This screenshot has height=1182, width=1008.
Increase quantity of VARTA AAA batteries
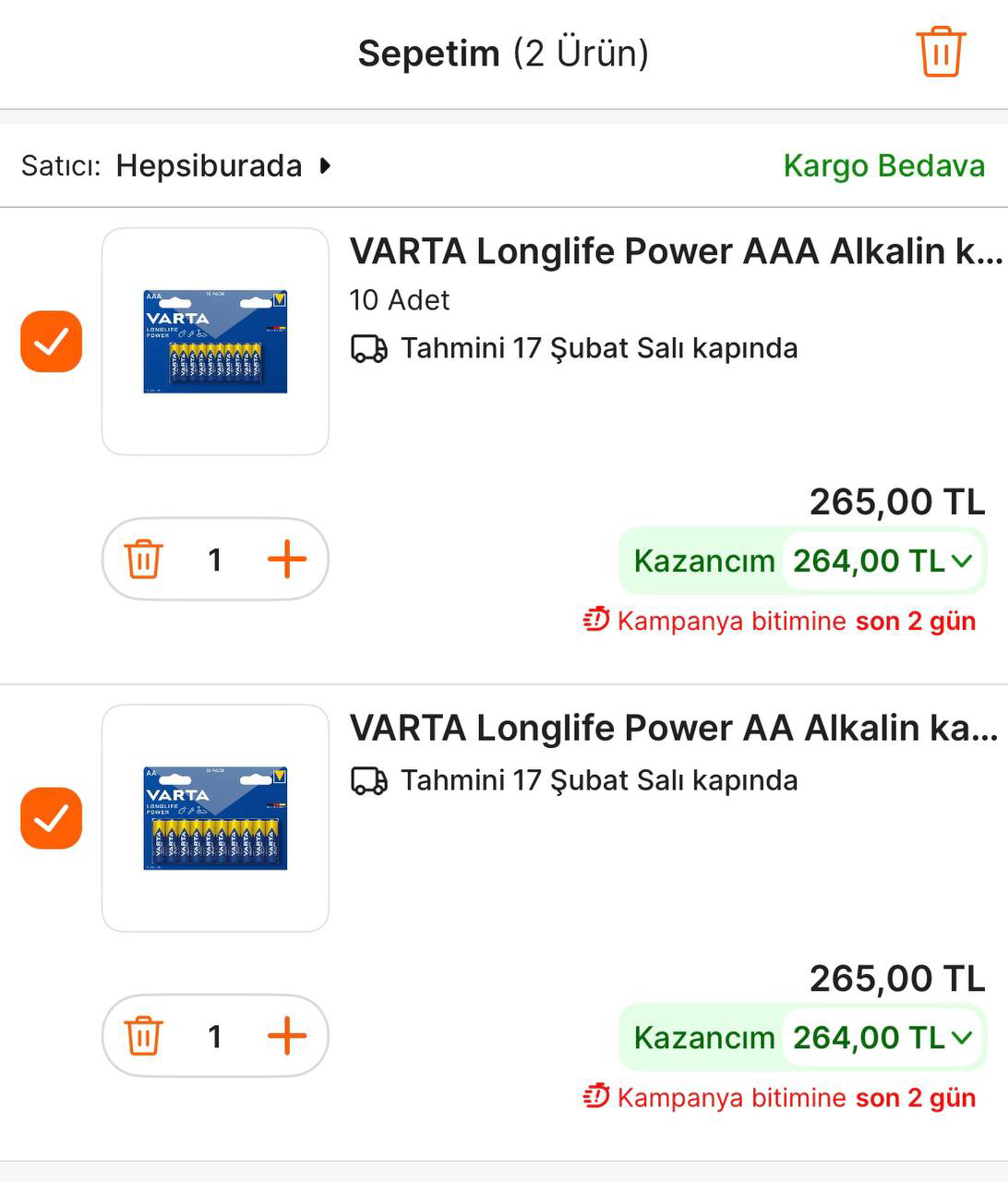pos(286,560)
